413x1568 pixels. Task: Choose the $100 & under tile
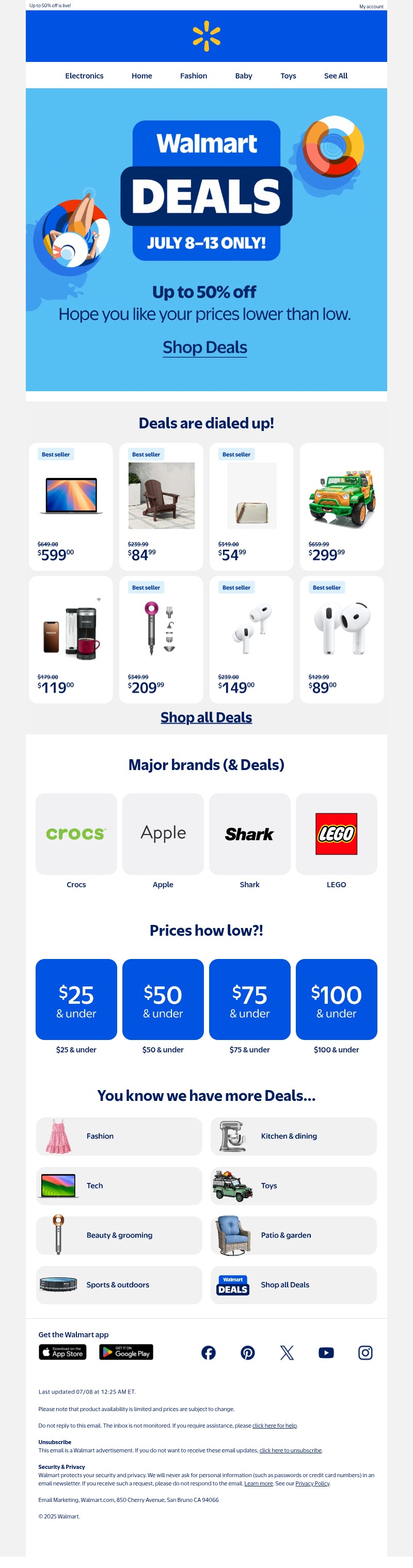pos(336,999)
